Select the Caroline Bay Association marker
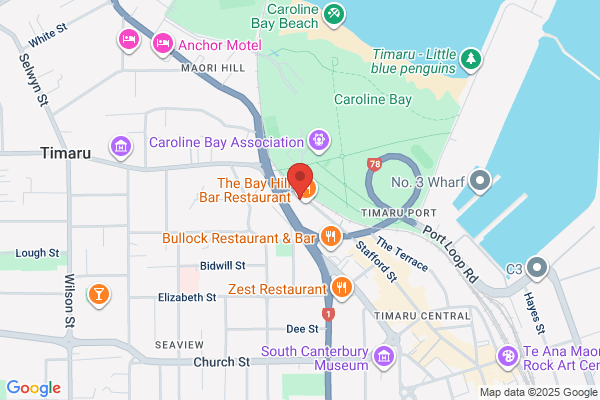 (319, 141)
